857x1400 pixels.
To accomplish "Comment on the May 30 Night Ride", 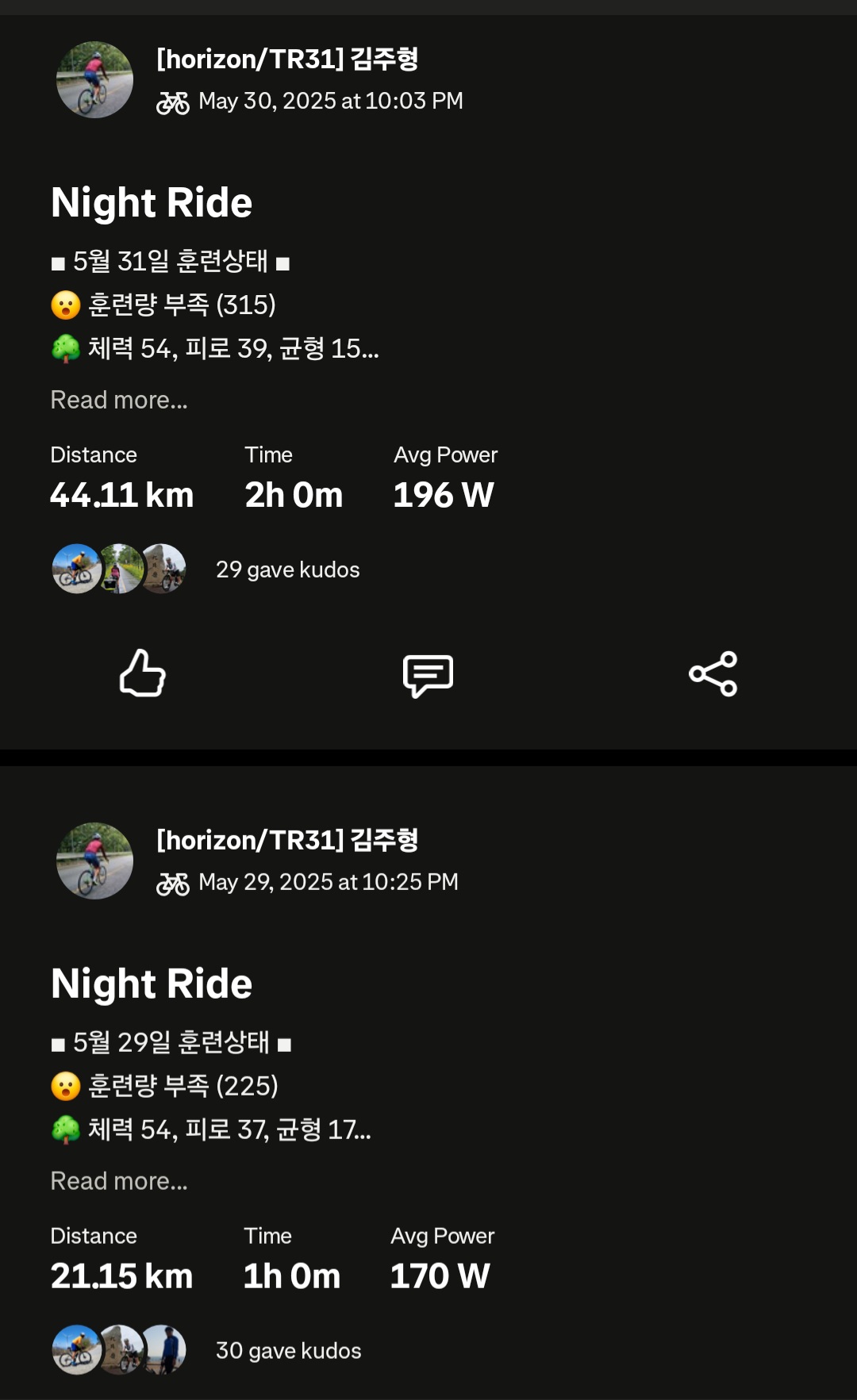I will [x=428, y=675].
